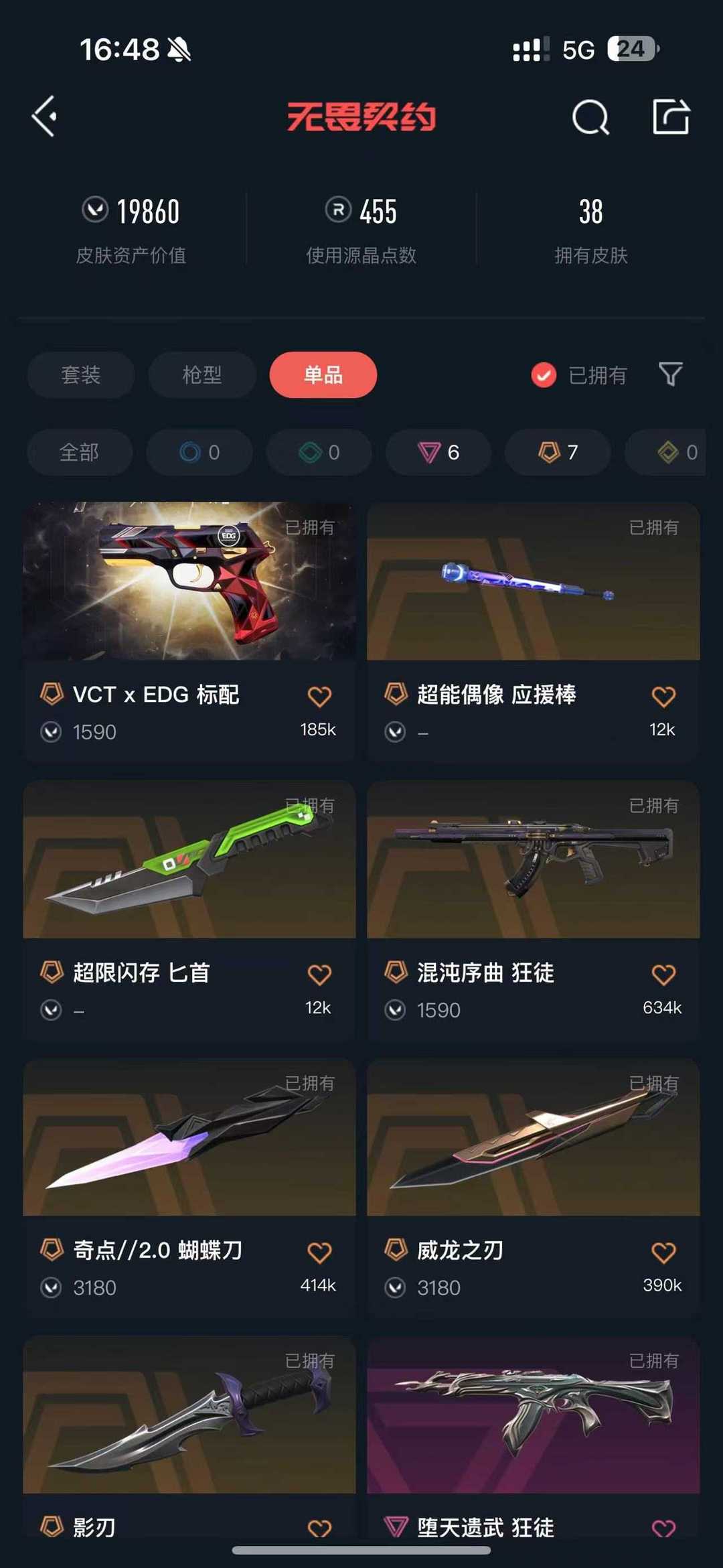Switch to the 套装 tab

tap(81, 374)
